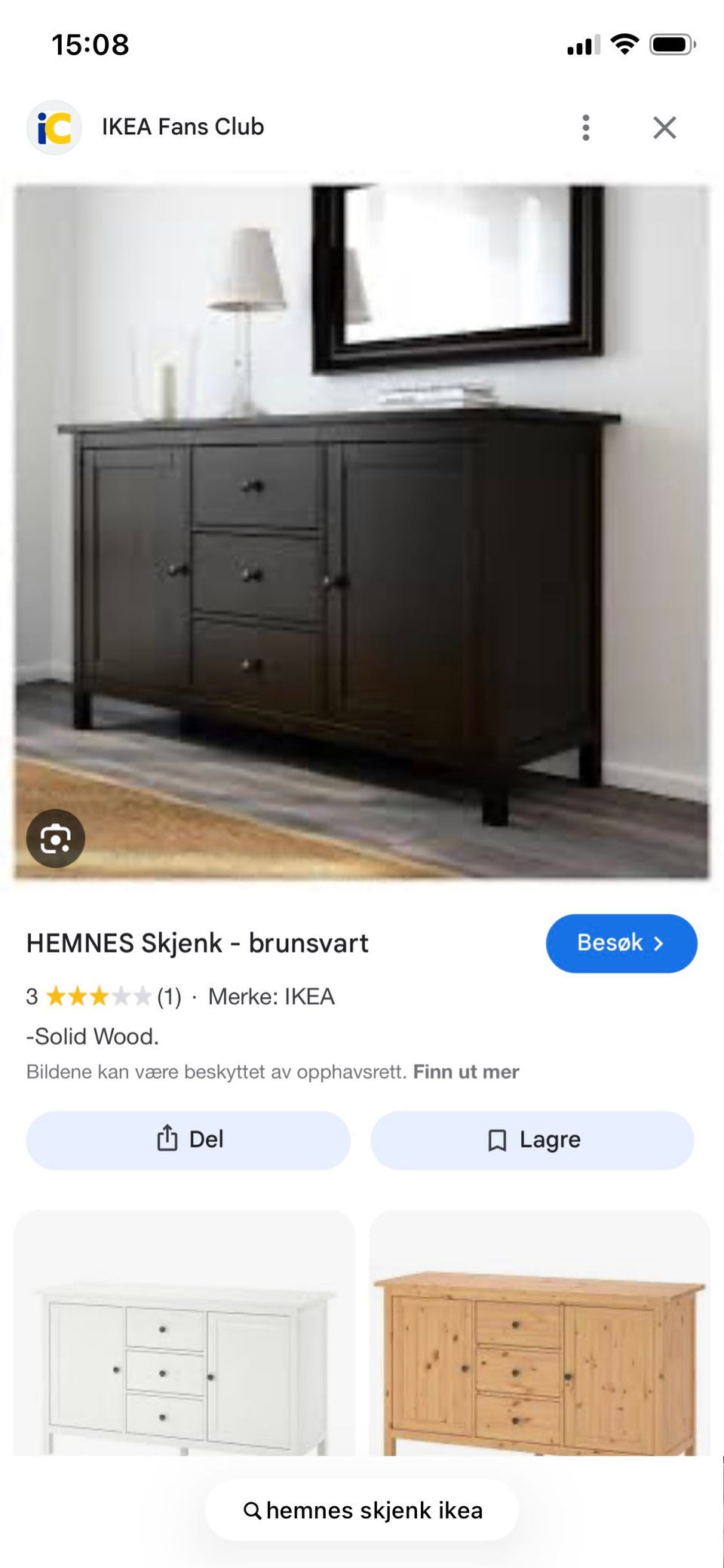Open the three-dot overflow menu
The width and height of the screenshot is (724, 1568).
(586, 127)
